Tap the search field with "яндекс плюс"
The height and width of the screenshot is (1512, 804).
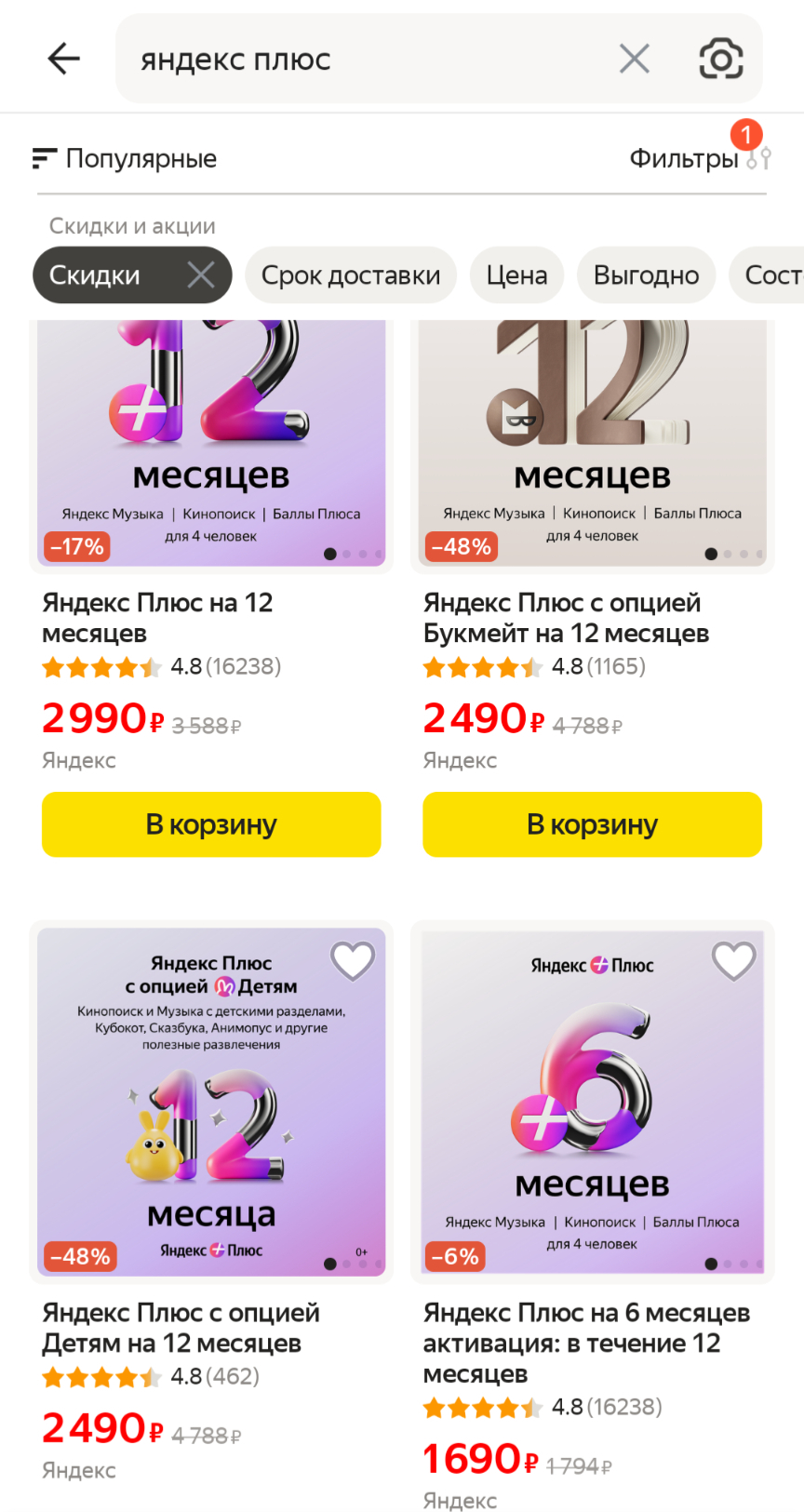coord(372,60)
